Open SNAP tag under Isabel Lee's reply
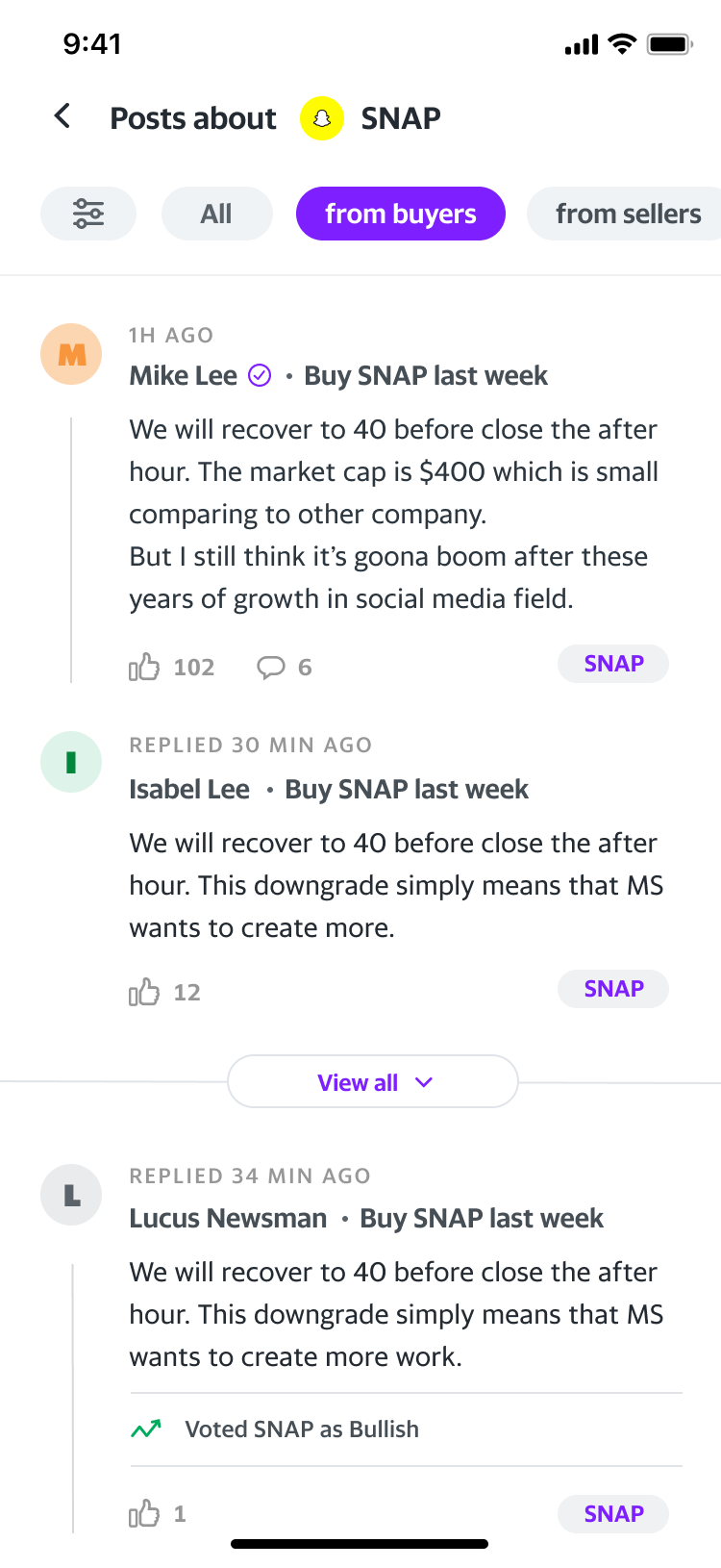721x1568 pixels. click(613, 989)
